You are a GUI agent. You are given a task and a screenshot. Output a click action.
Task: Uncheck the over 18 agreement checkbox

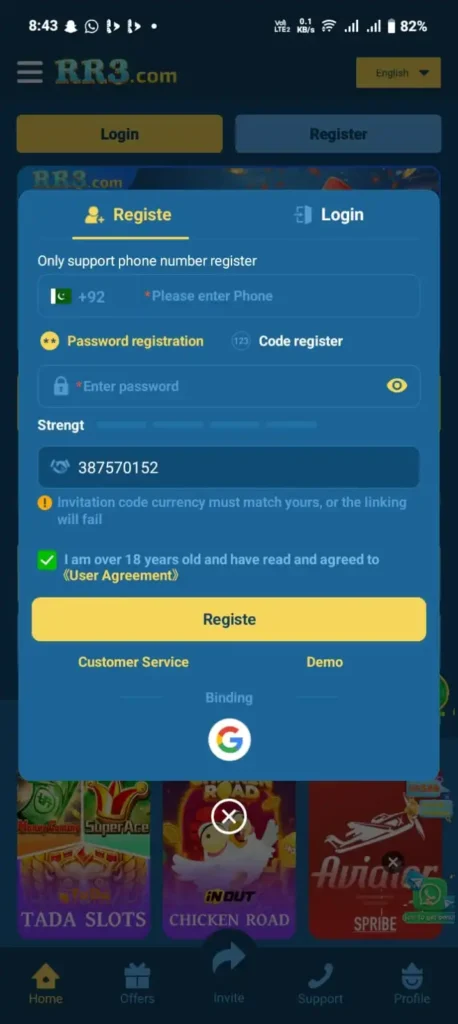pyautogui.click(x=47, y=560)
